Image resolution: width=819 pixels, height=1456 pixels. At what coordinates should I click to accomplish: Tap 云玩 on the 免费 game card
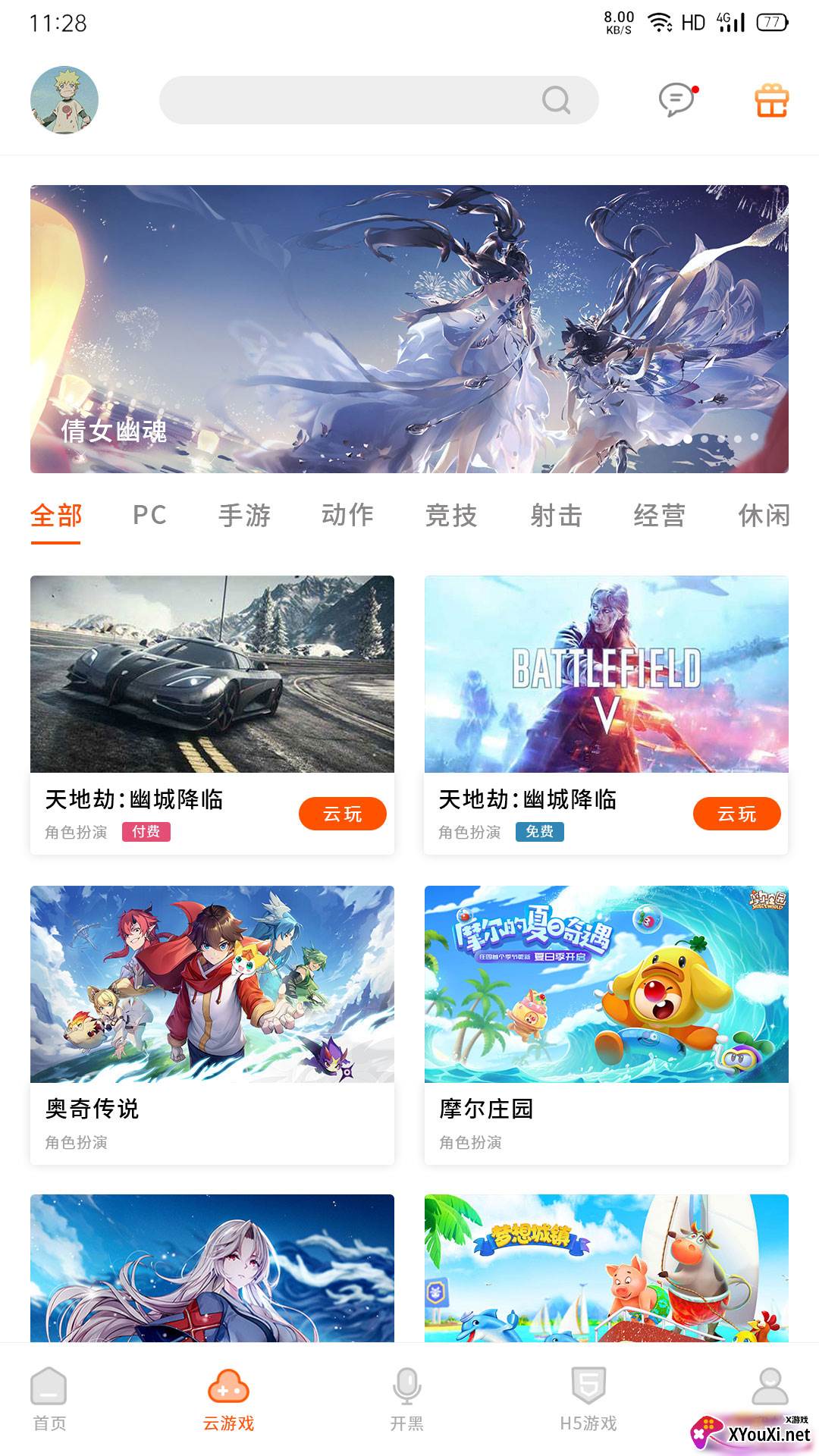tap(736, 814)
